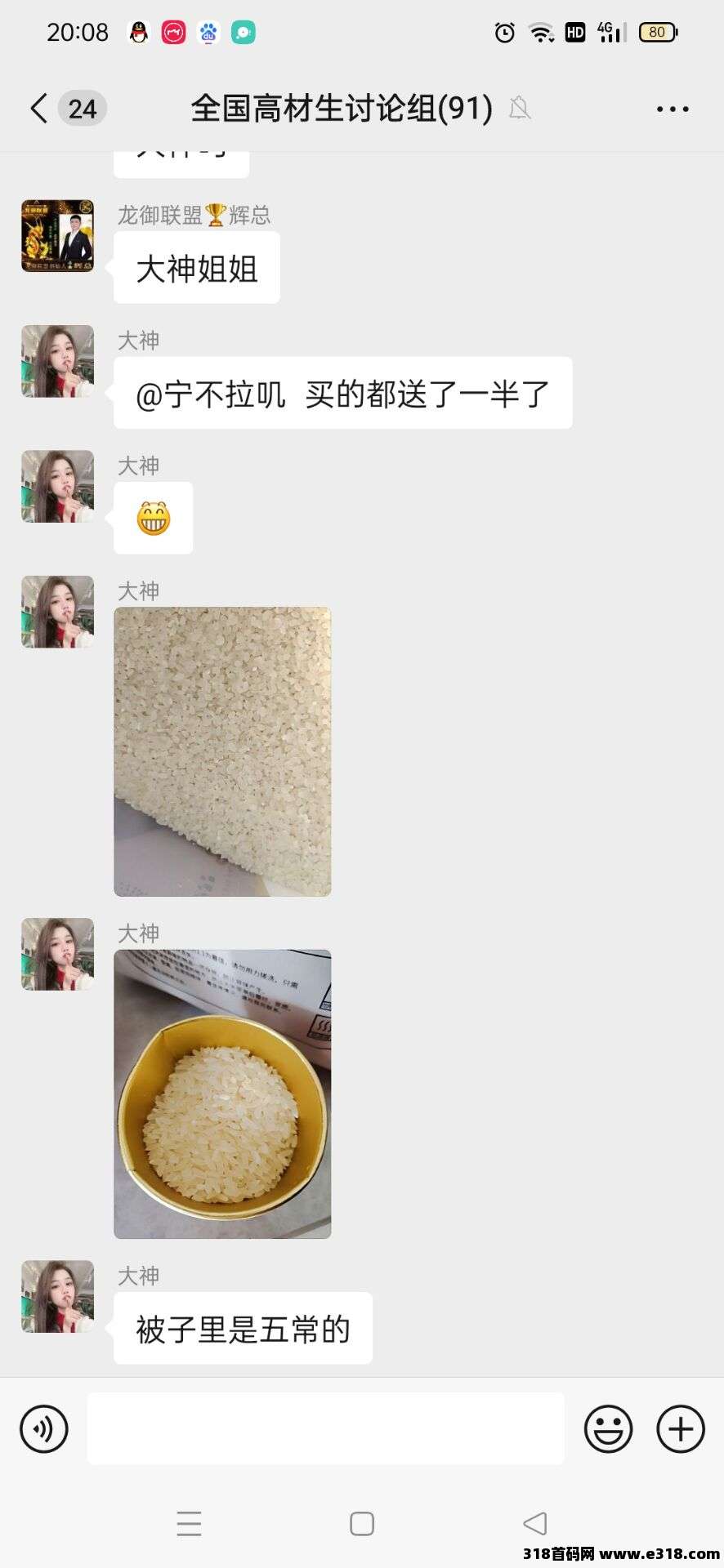Go to the system home screen
The height and width of the screenshot is (1568, 724).
click(361, 1523)
